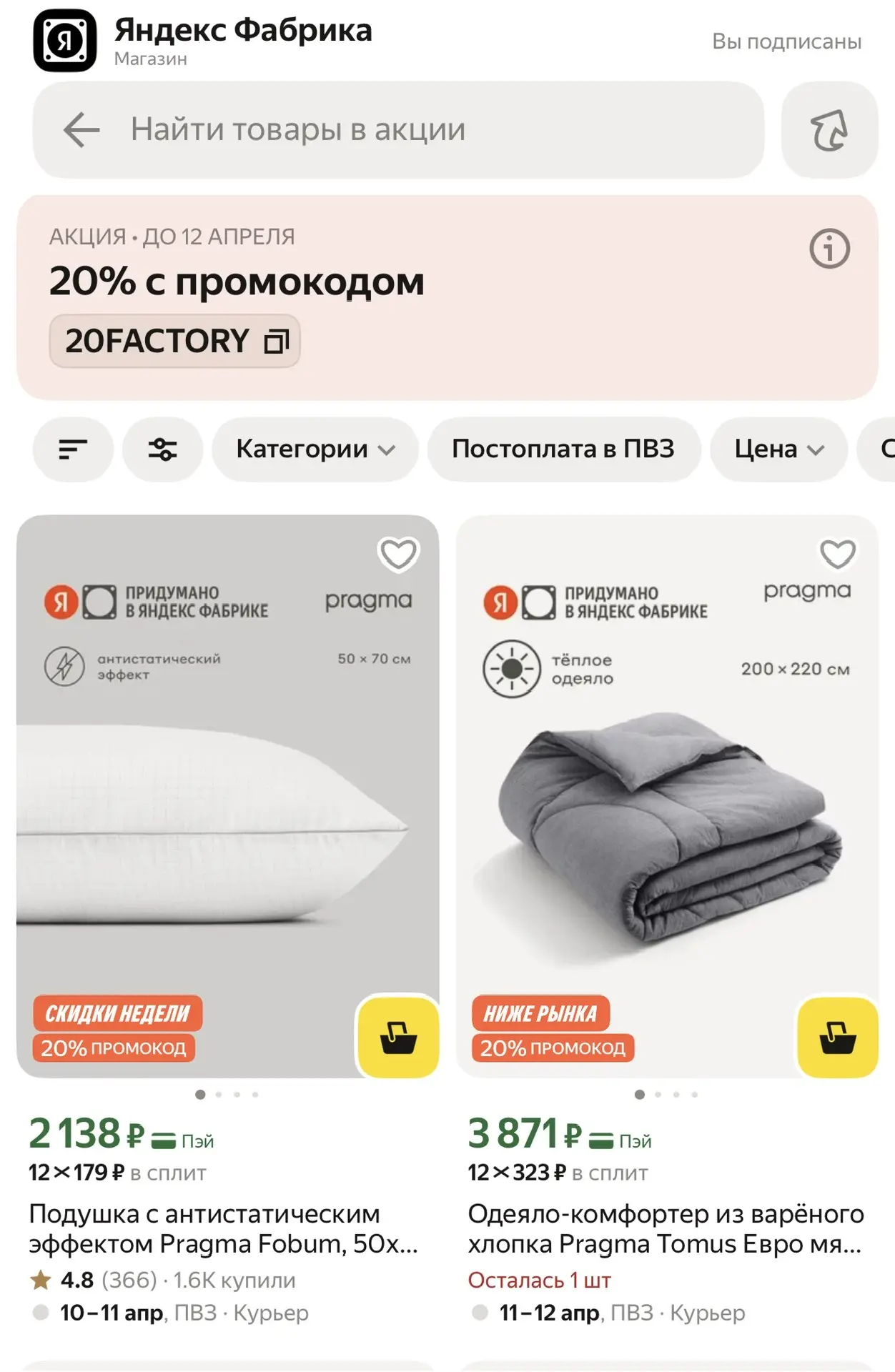
Task: Add Pragma Tomus blanket to cart
Action: pyautogui.click(x=837, y=1037)
